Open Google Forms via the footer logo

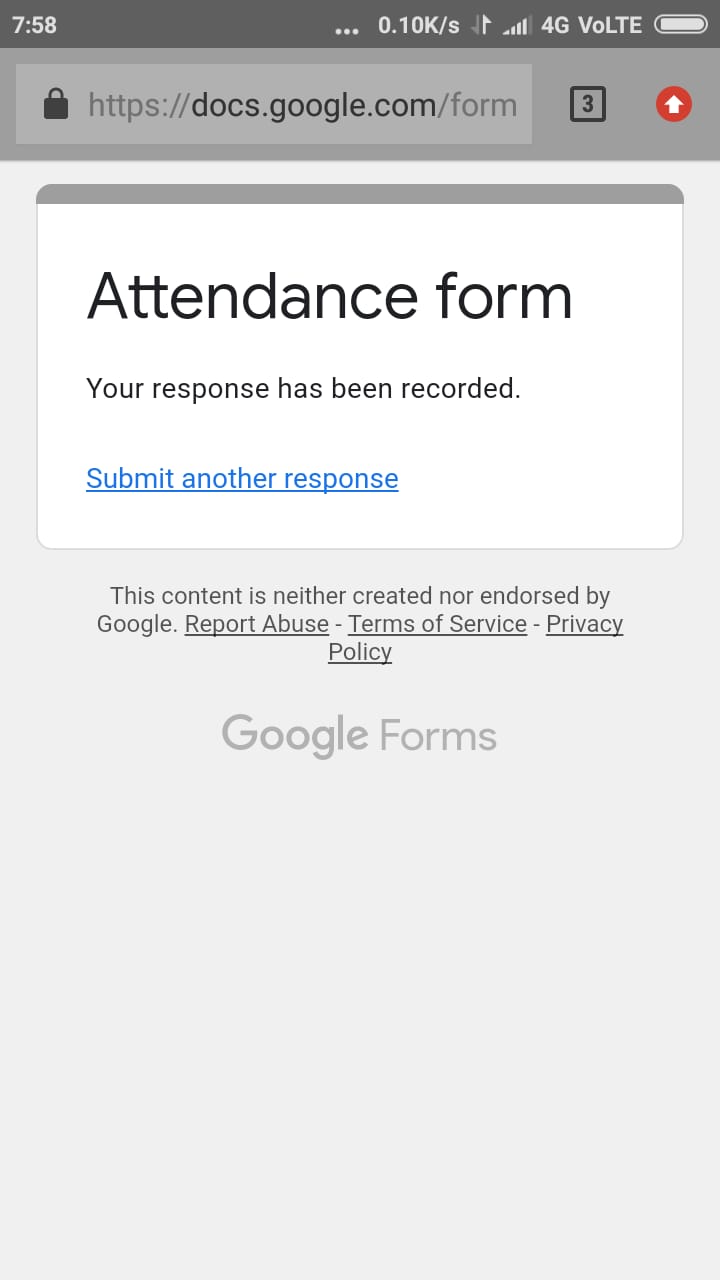(x=359, y=736)
